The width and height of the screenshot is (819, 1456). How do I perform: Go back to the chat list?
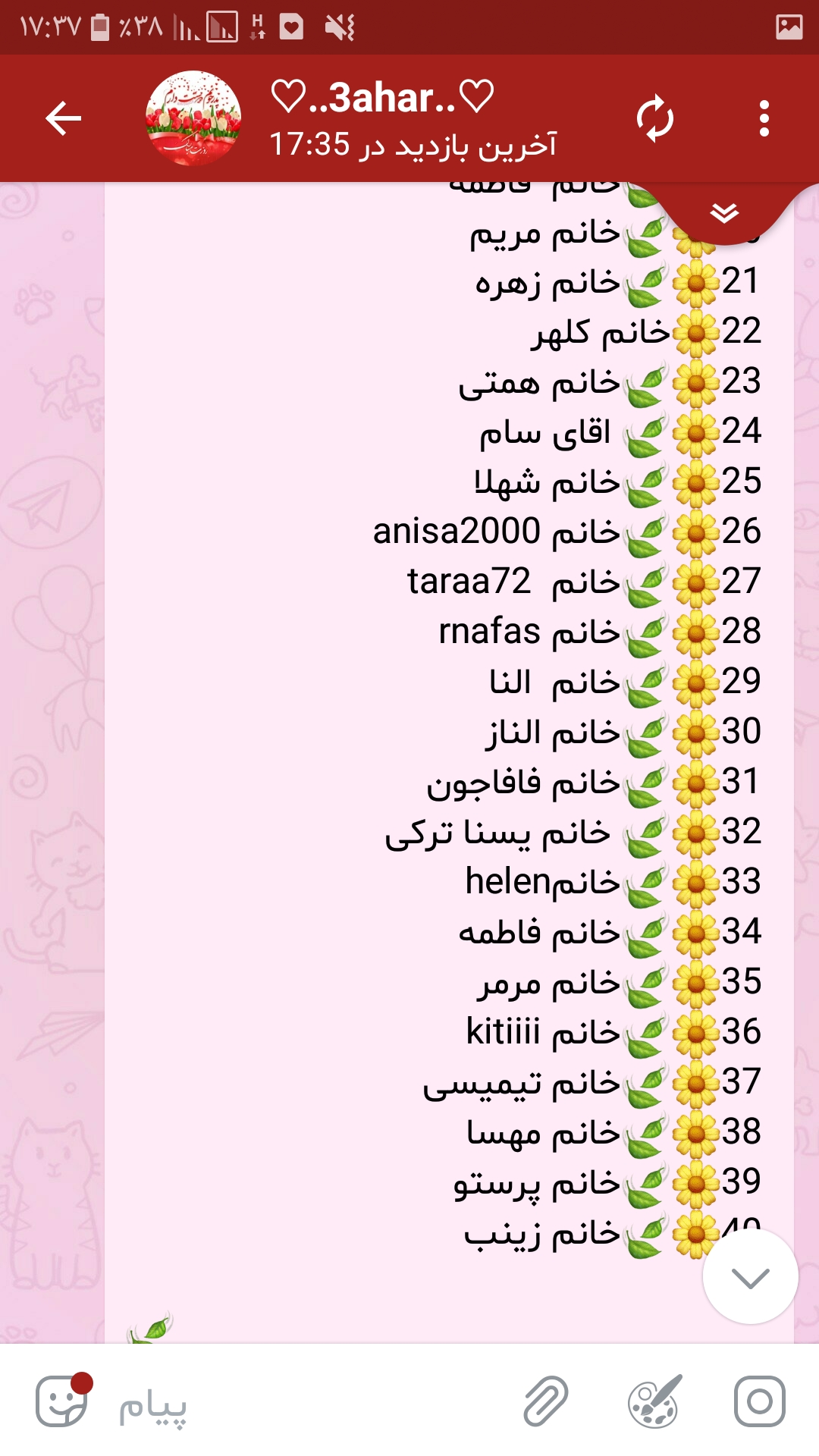coord(63,118)
